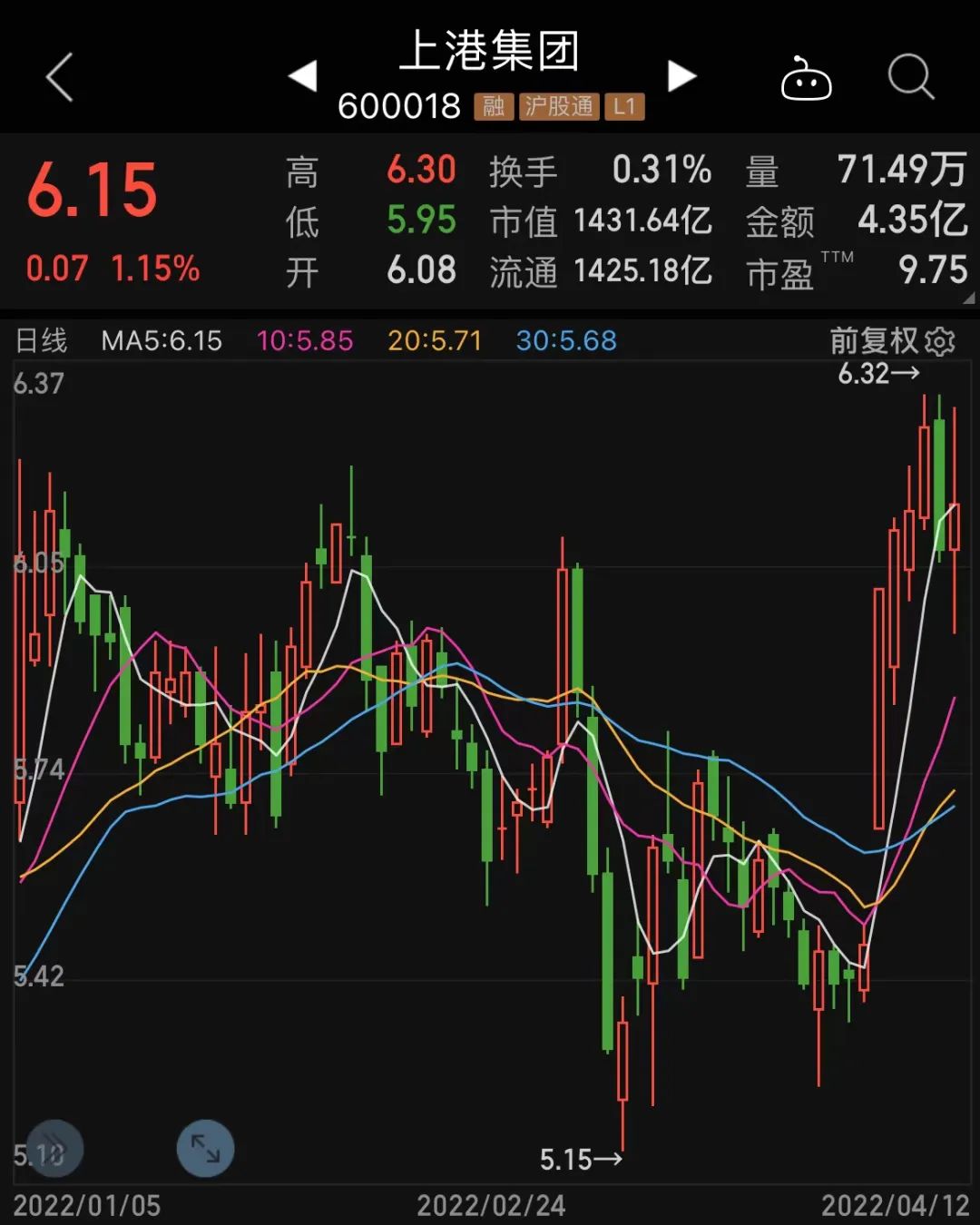Open the robot assistant
This screenshot has width=980, height=1225.
coord(806,79)
